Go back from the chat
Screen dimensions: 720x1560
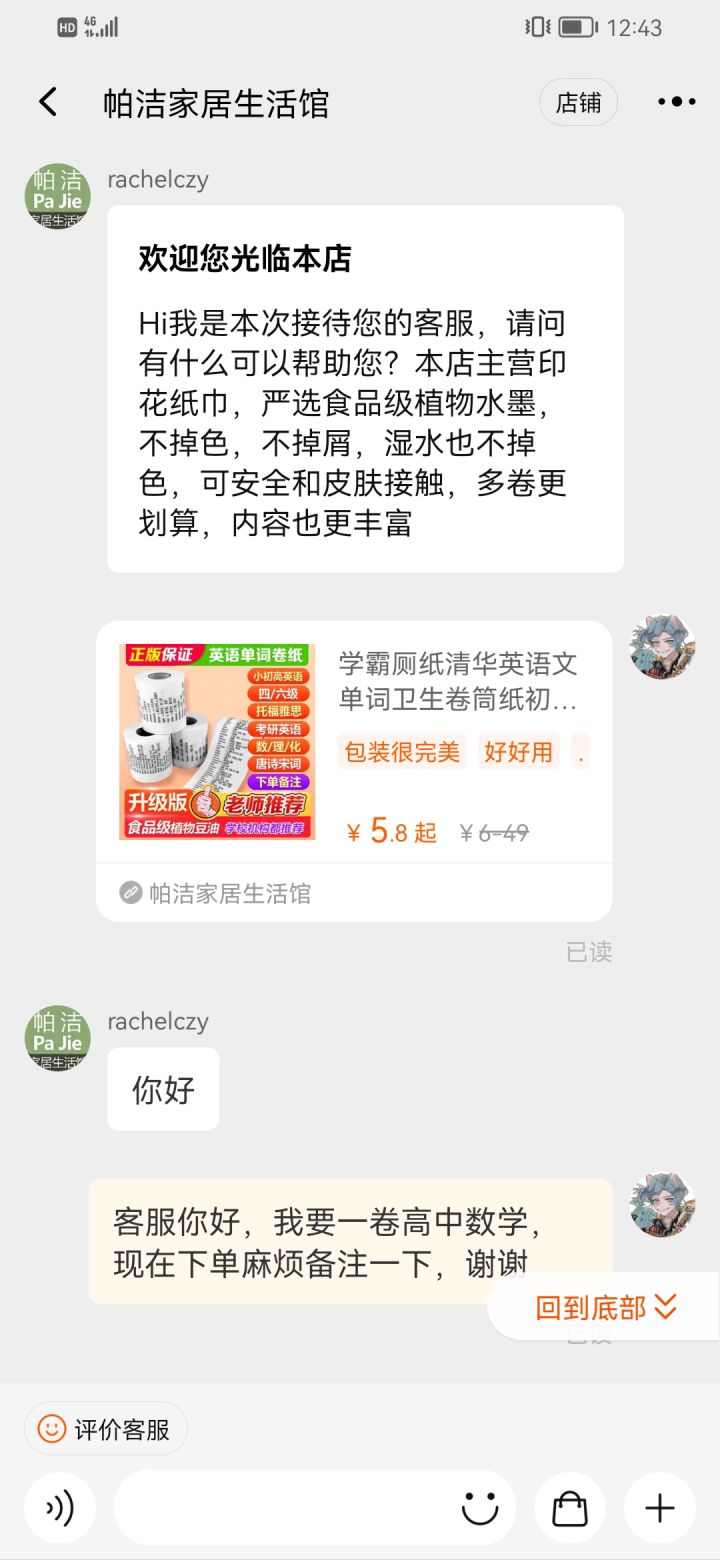click(48, 102)
